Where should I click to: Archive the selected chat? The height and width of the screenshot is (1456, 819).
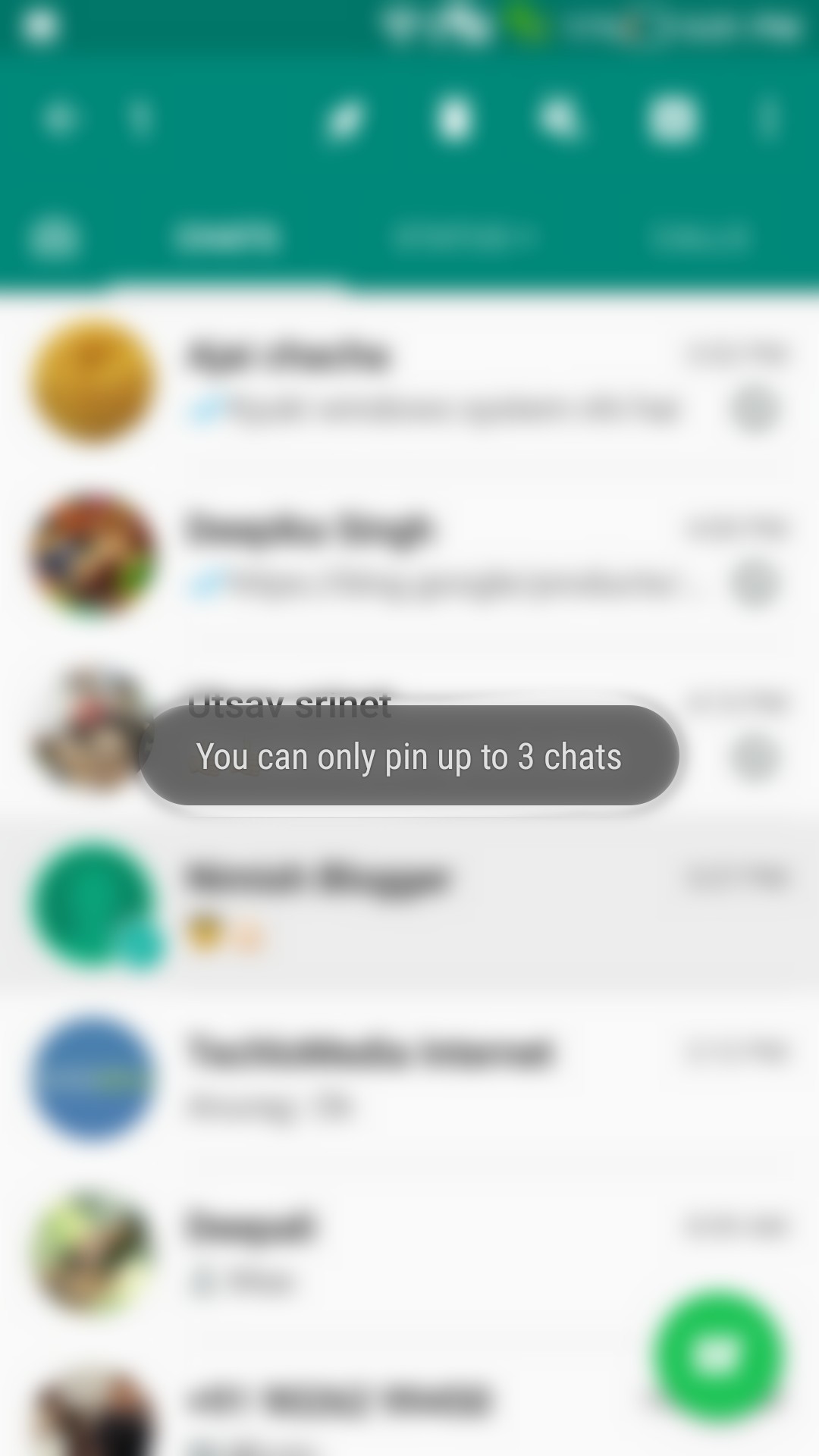672,119
